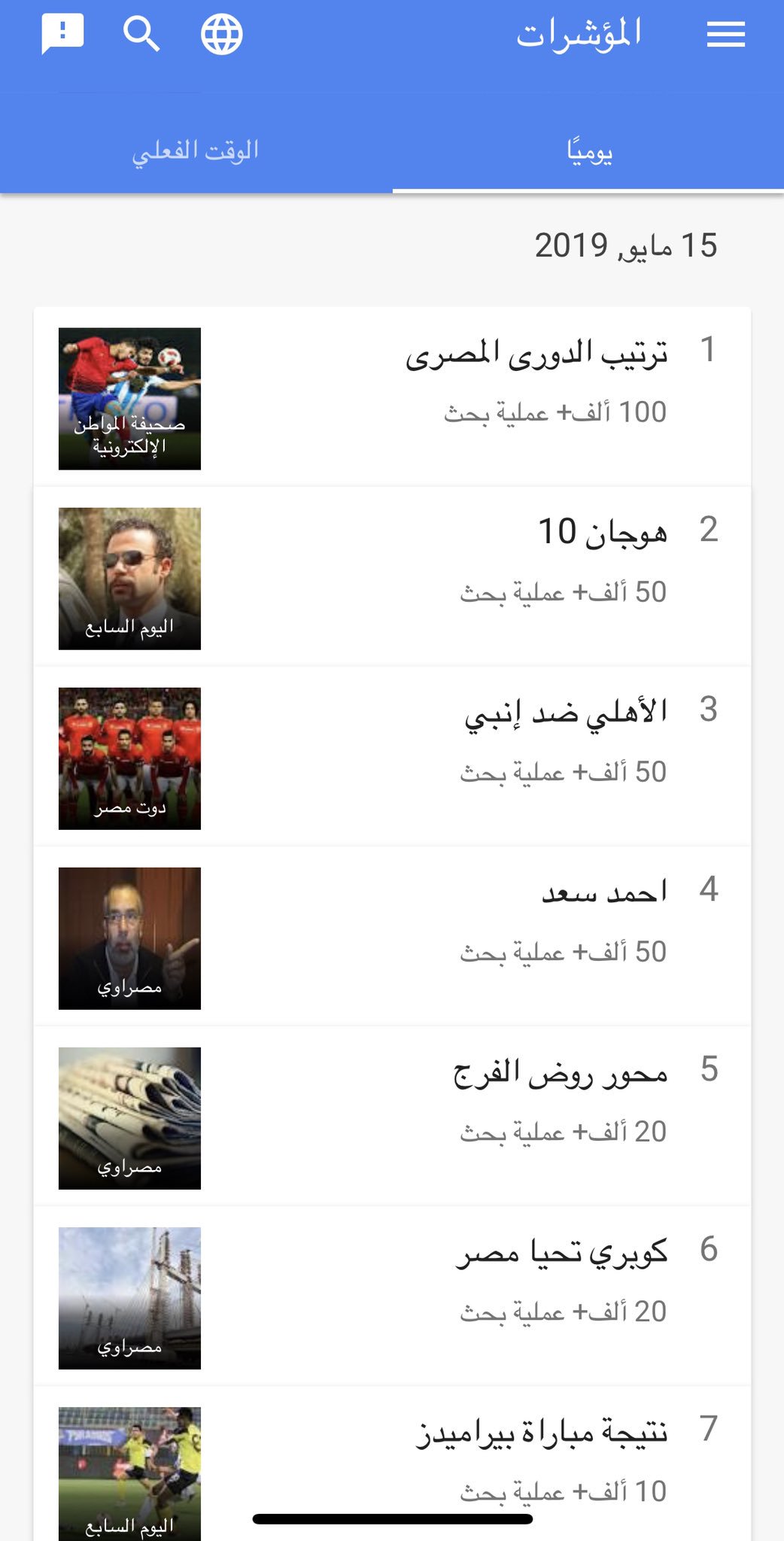Switch to the الوقت الفعلي tab
This screenshot has height=1541, width=784.
(196, 150)
